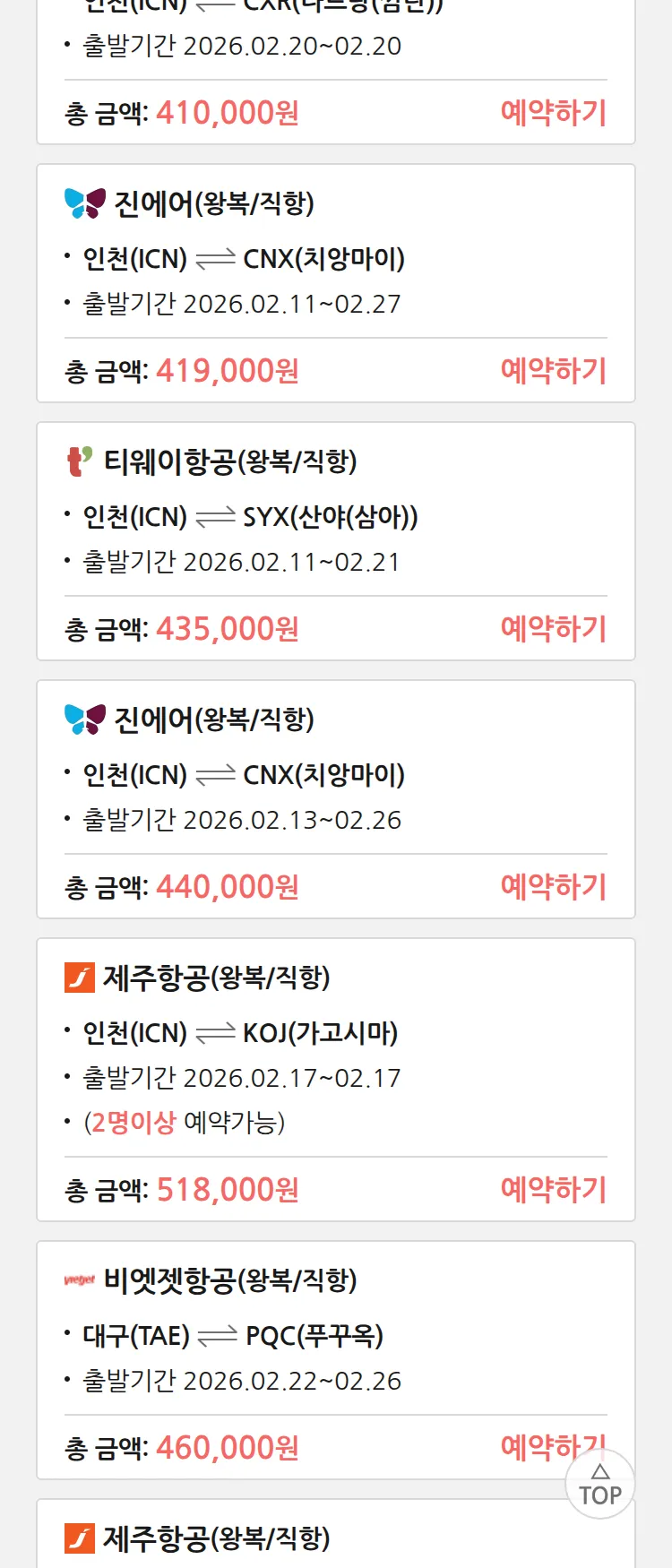Reserve the 460,000원 비엣젯항공 푸꾸옥 flight
This screenshot has height=1568, width=672.
(534, 1445)
